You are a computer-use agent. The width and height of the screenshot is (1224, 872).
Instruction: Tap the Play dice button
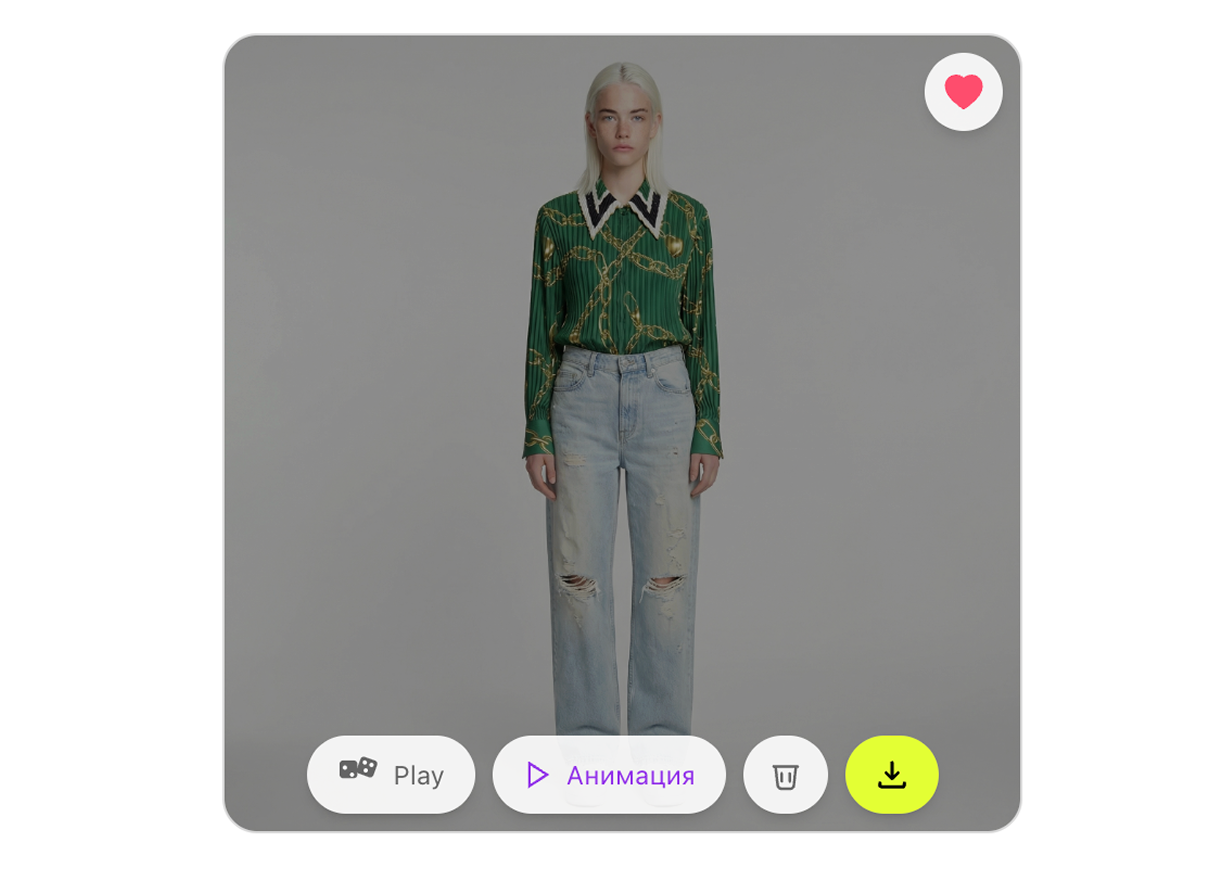(391, 775)
